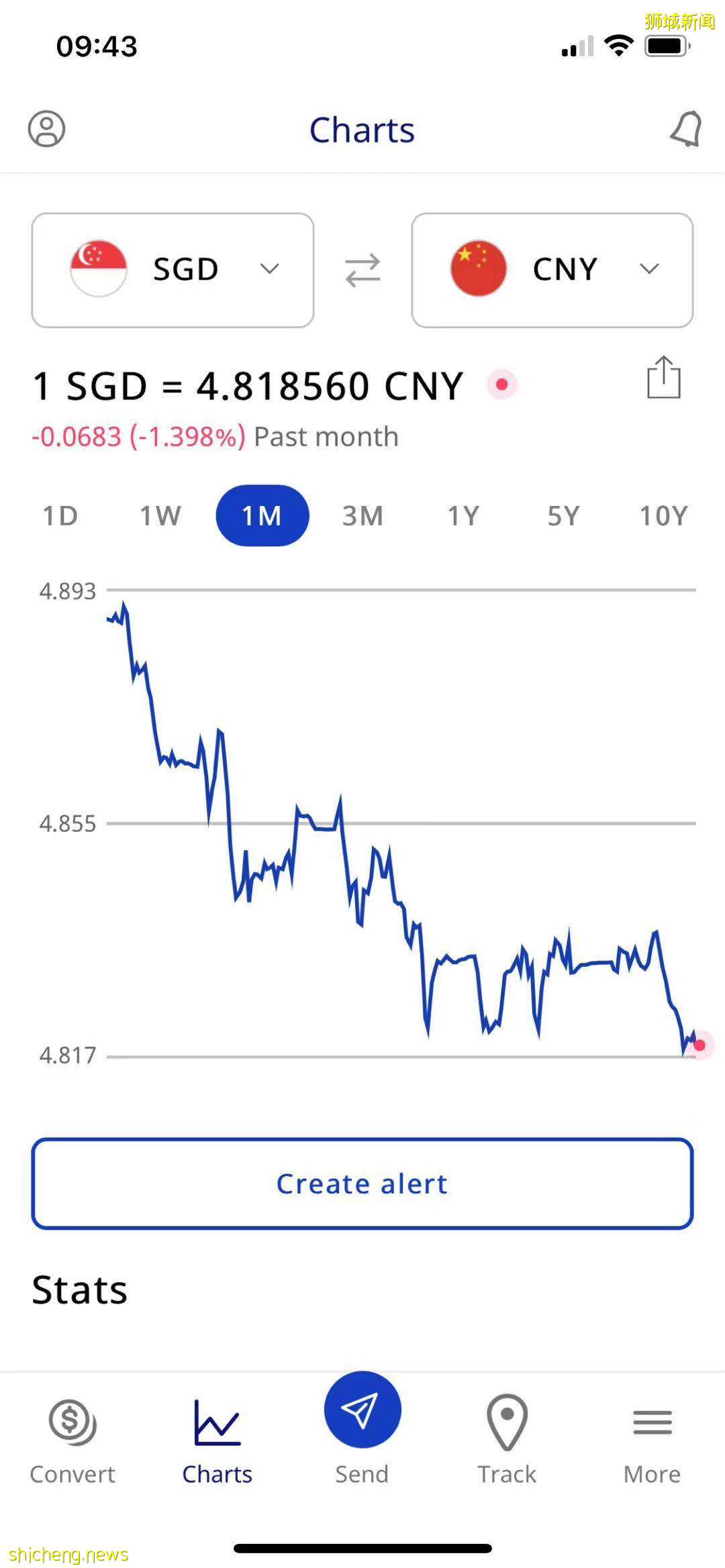
Task: Switch to the 1Y time range
Action: [x=463, y=515]
